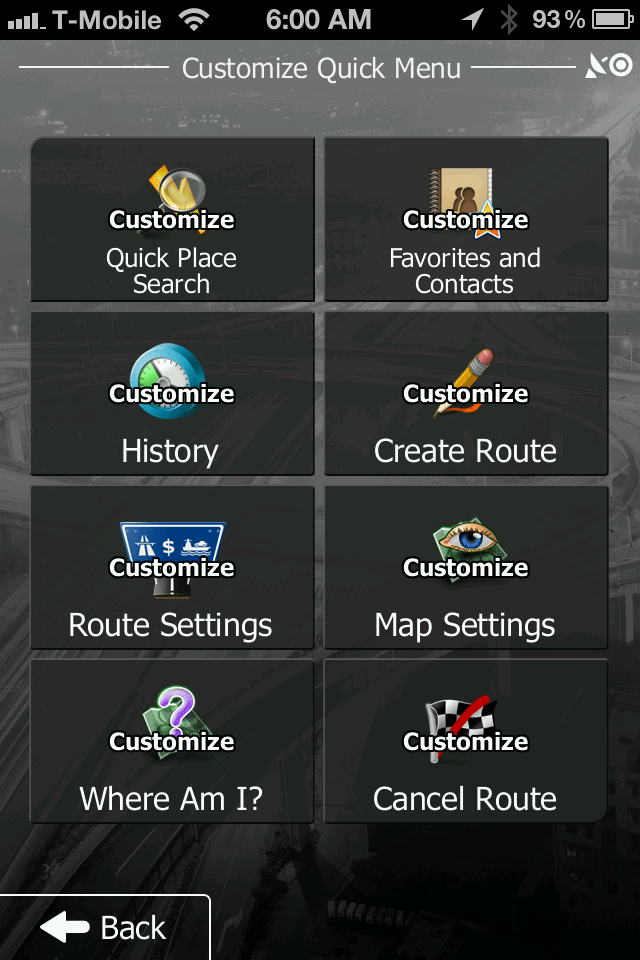The image size is (640, 960).
Task: Choose the Map Settings customize tile
Action: pos(466,568)
